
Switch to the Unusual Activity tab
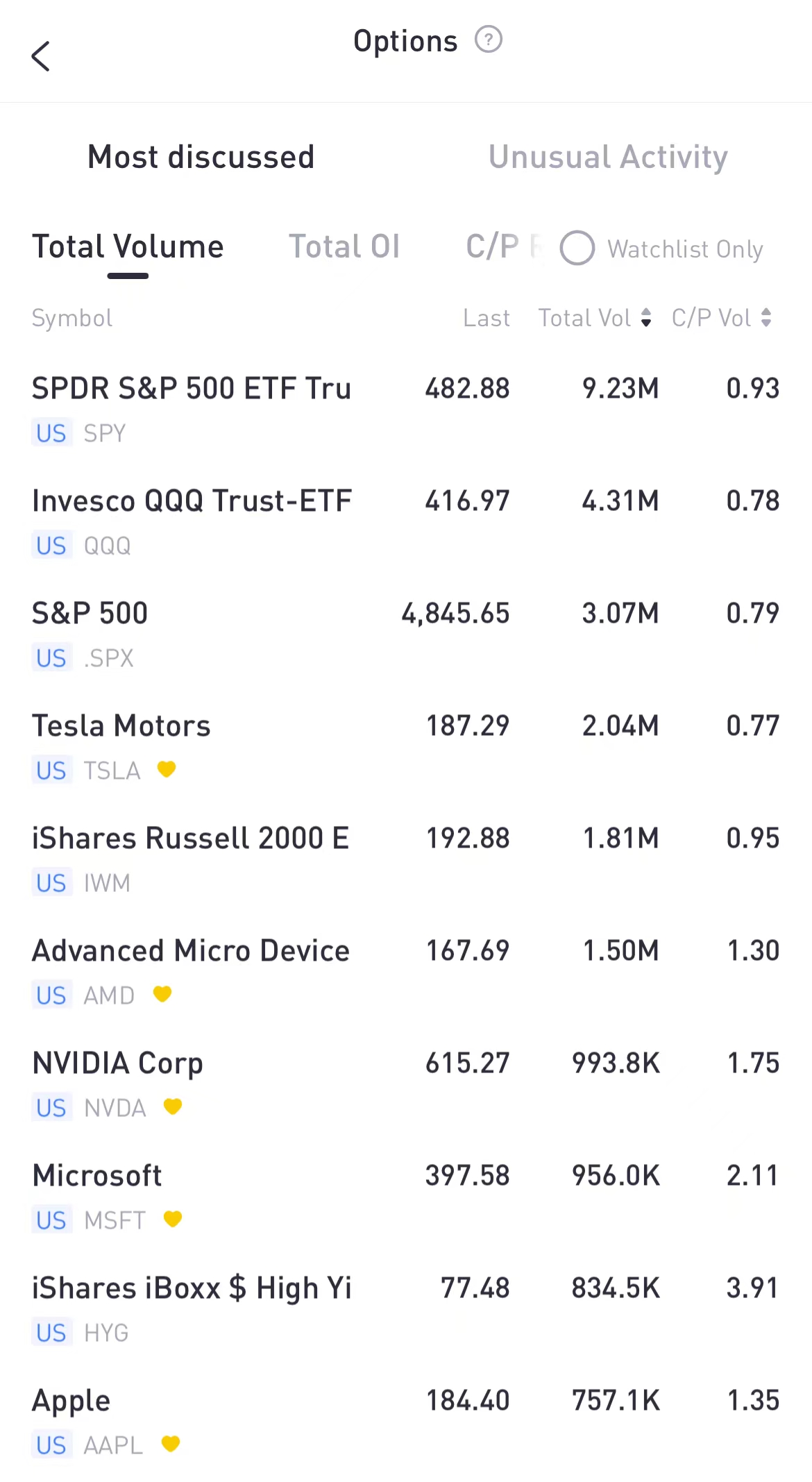[x=608, y=157]
